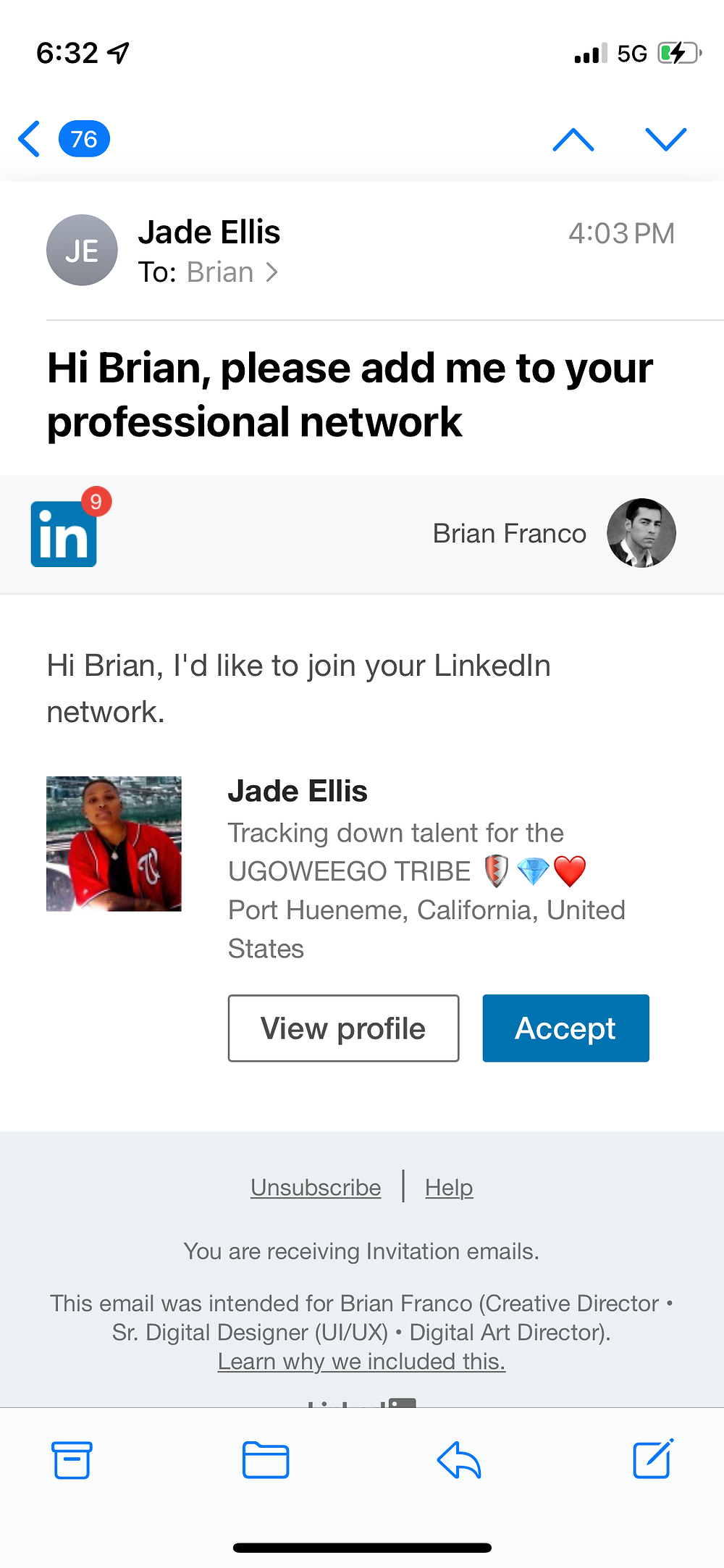Image resolution: width=724 pixels, height=1568 pixels.
Task: Unsubscribe from invitation emails
Action: [316, 1188]
